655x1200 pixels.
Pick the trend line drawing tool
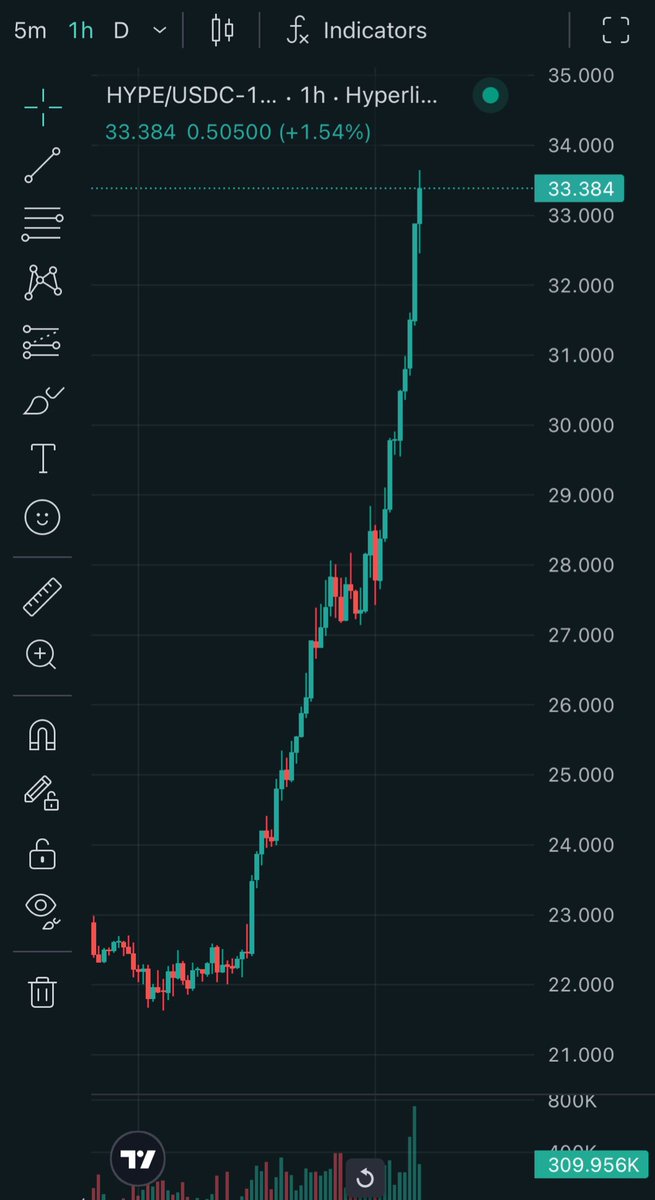pos(42,165)
